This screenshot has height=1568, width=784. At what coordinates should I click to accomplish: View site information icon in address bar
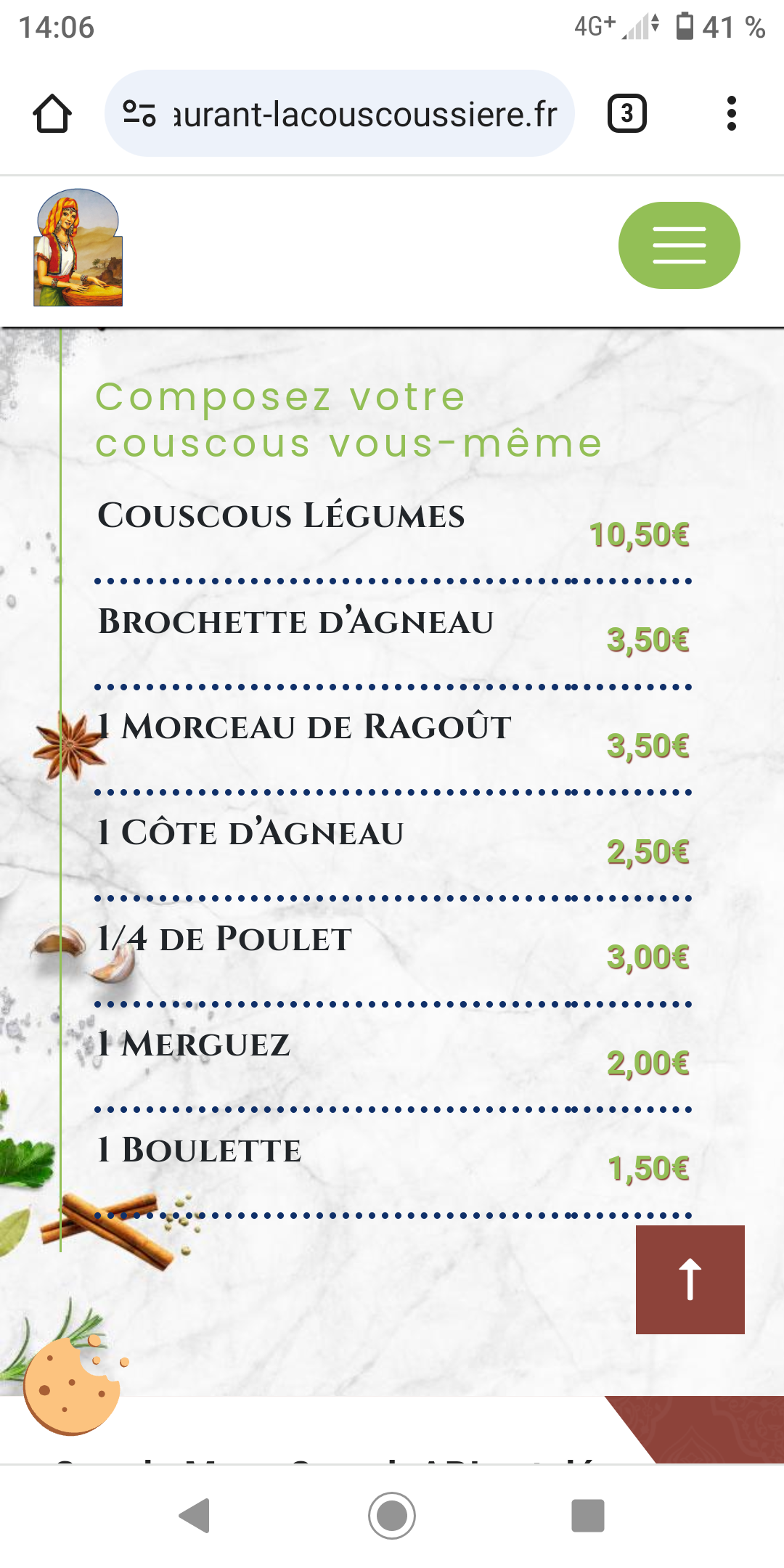tap(139, 114)
